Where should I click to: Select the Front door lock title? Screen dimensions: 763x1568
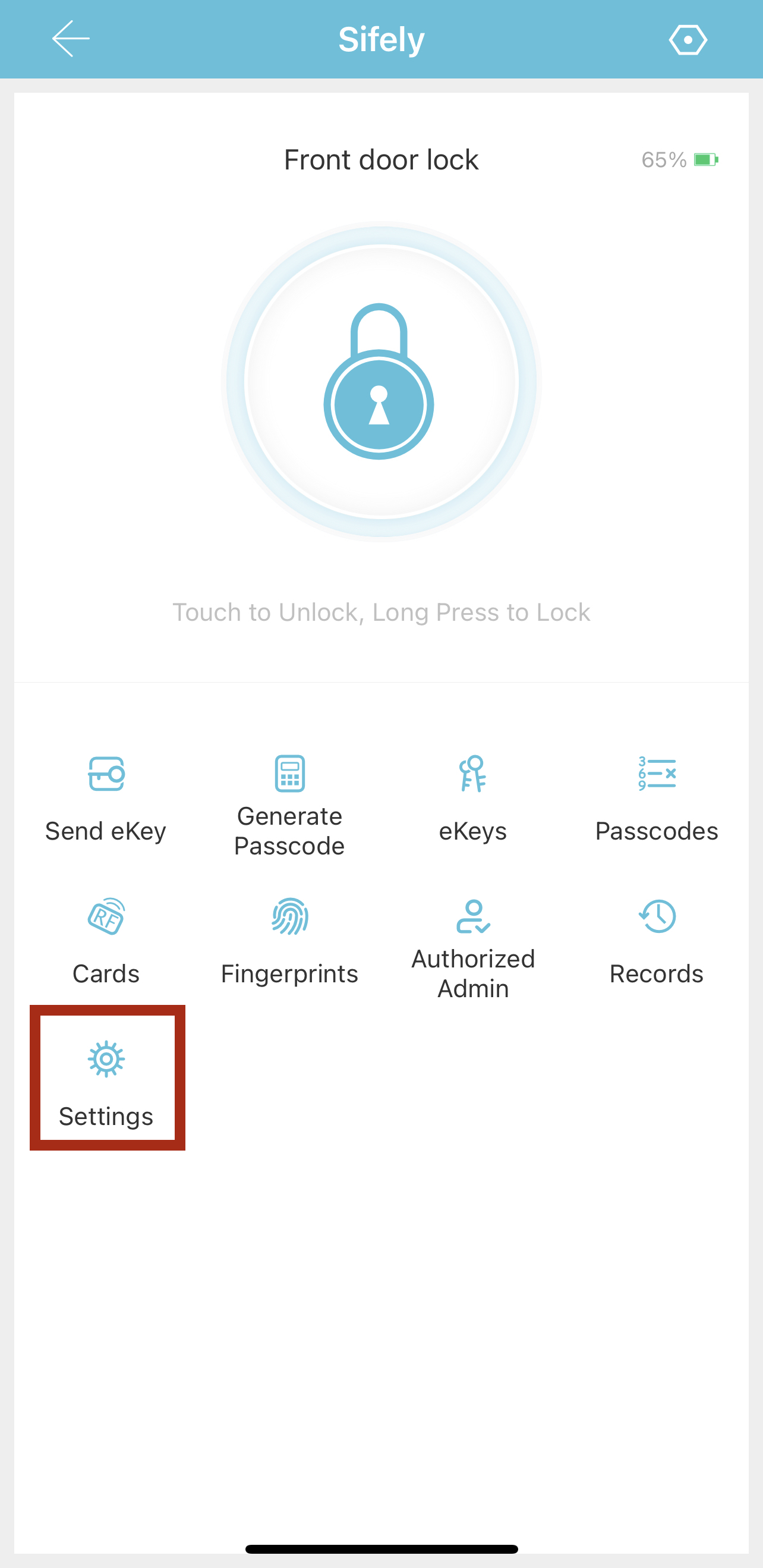[x=381, y=159]
